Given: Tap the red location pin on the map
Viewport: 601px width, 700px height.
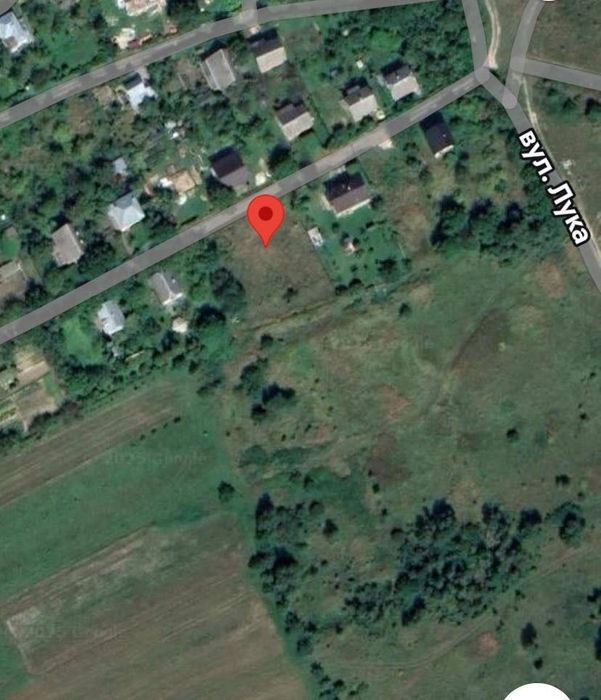Looking at the screenshot, I should click(x=266, y=216).
